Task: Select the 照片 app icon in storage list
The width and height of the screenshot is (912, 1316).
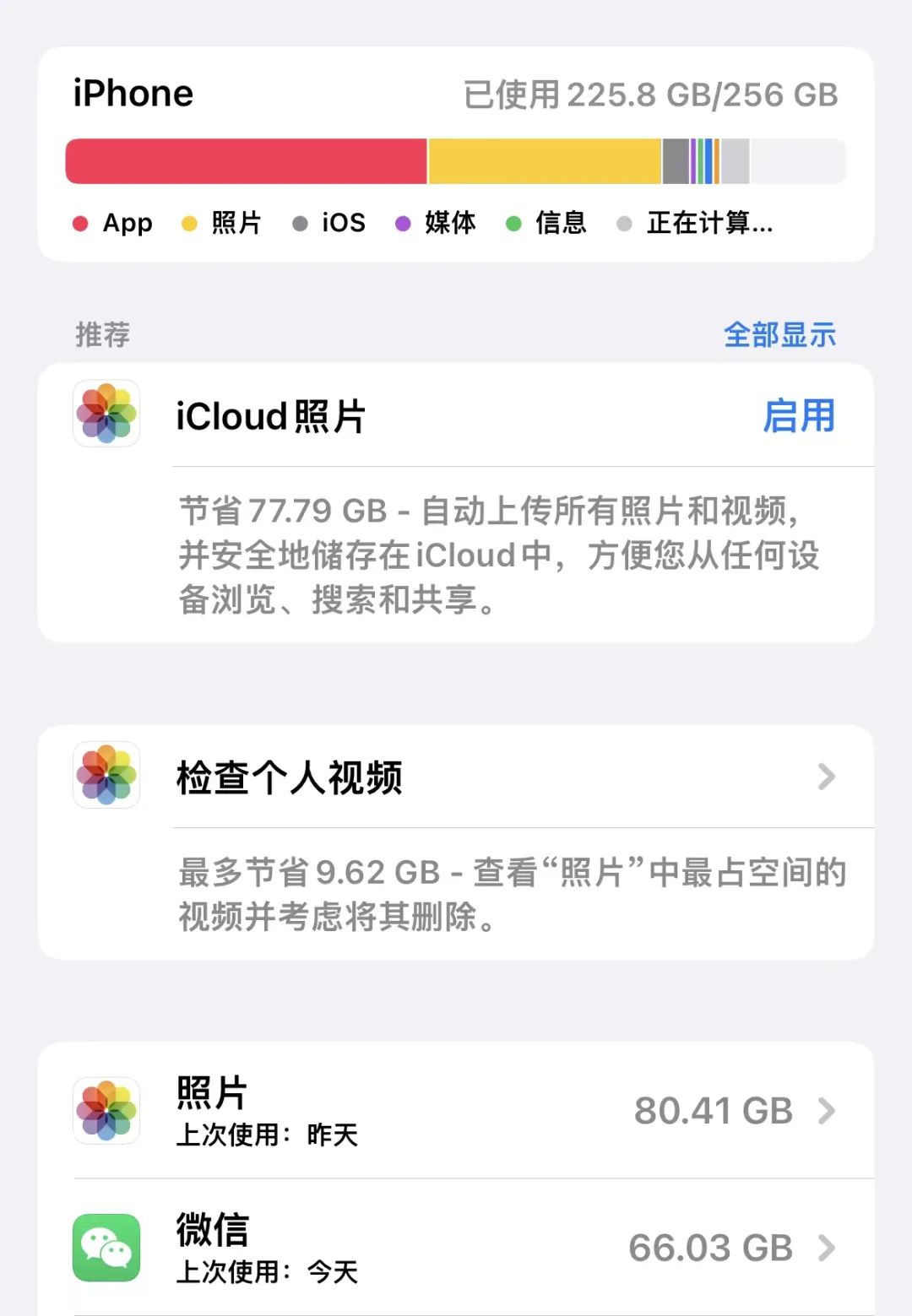Action: tap(106, 1111)
